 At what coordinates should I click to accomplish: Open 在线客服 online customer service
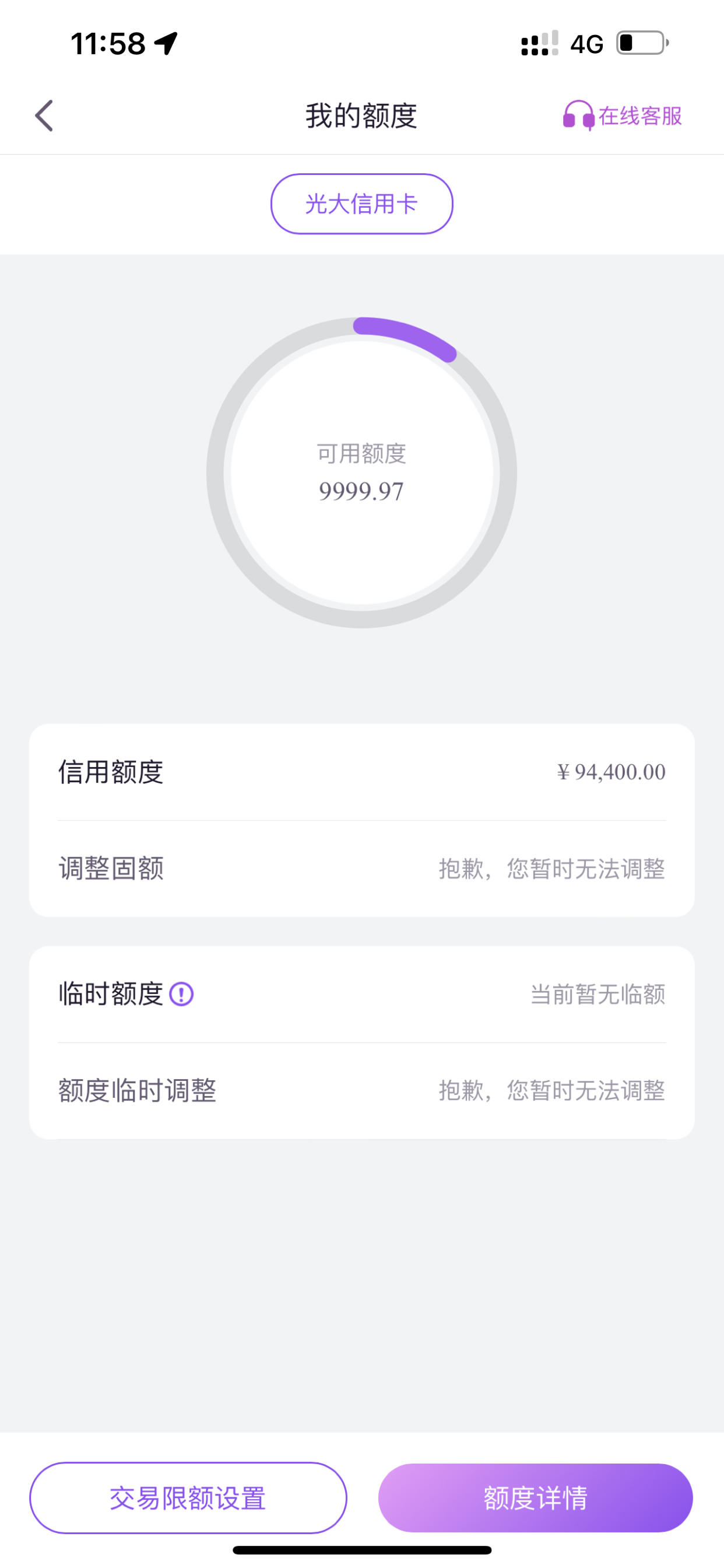(622, 116)
